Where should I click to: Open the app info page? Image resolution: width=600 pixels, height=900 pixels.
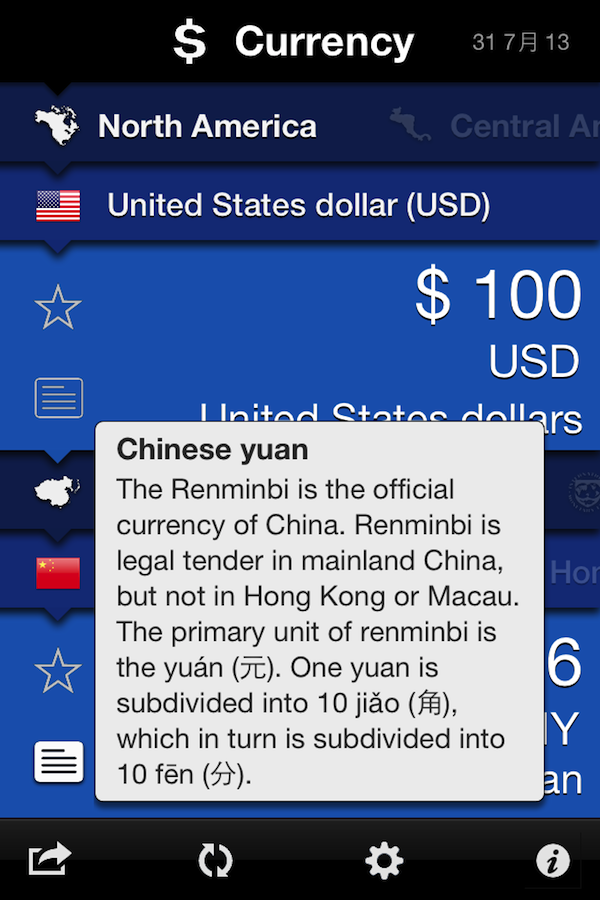(552, 860)
